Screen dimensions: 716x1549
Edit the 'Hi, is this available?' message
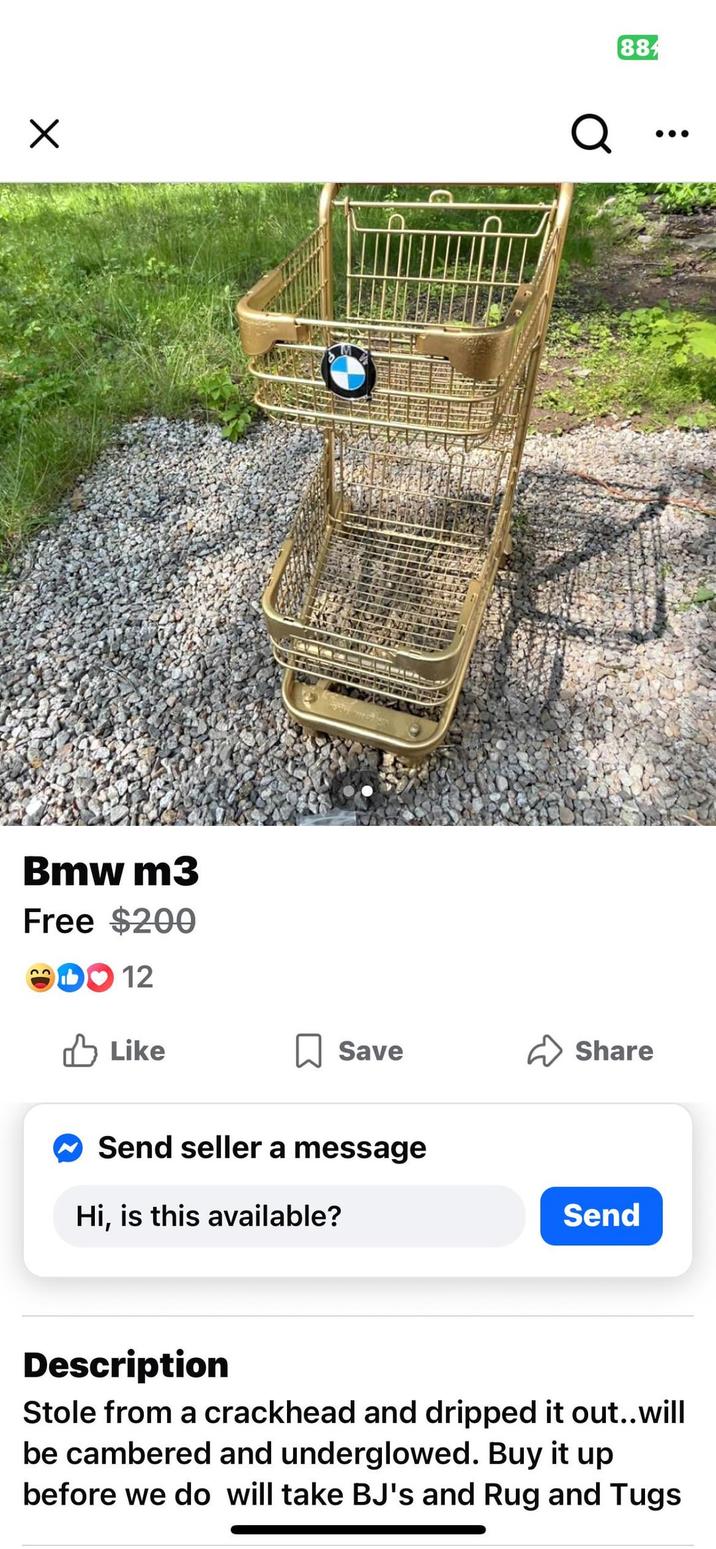(x=288, y=1215)
